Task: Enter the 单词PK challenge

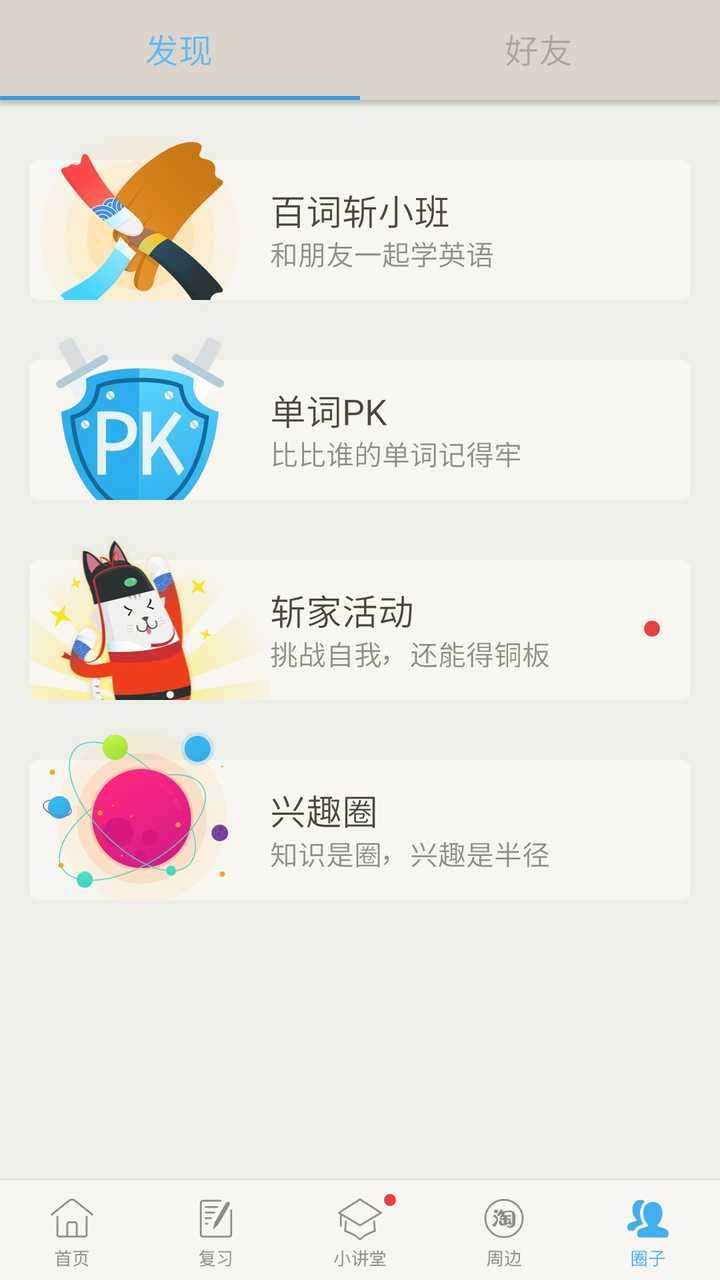Action: coord(360,430)
